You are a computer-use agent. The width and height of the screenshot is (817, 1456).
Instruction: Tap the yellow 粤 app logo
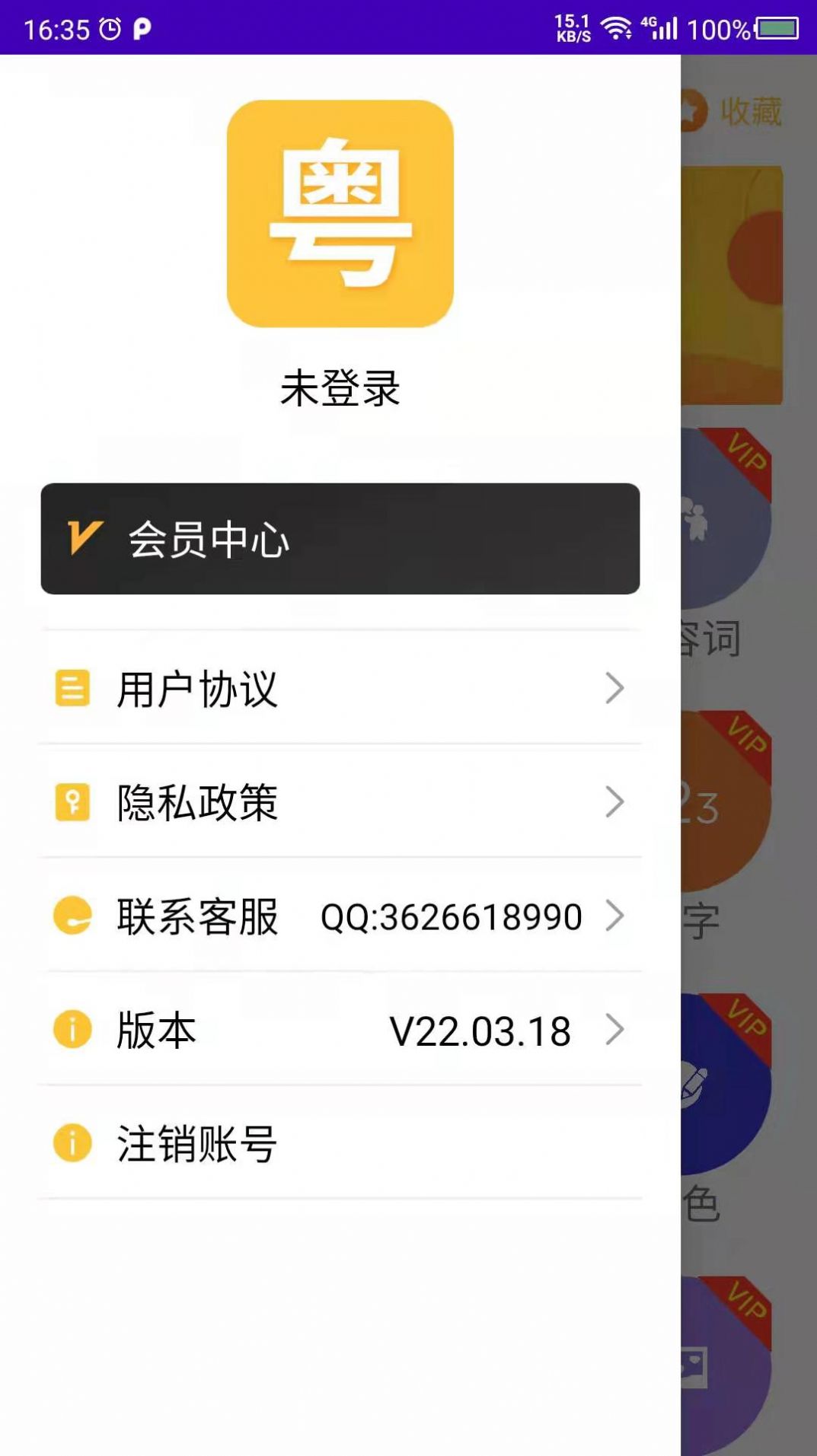point(340,211)
